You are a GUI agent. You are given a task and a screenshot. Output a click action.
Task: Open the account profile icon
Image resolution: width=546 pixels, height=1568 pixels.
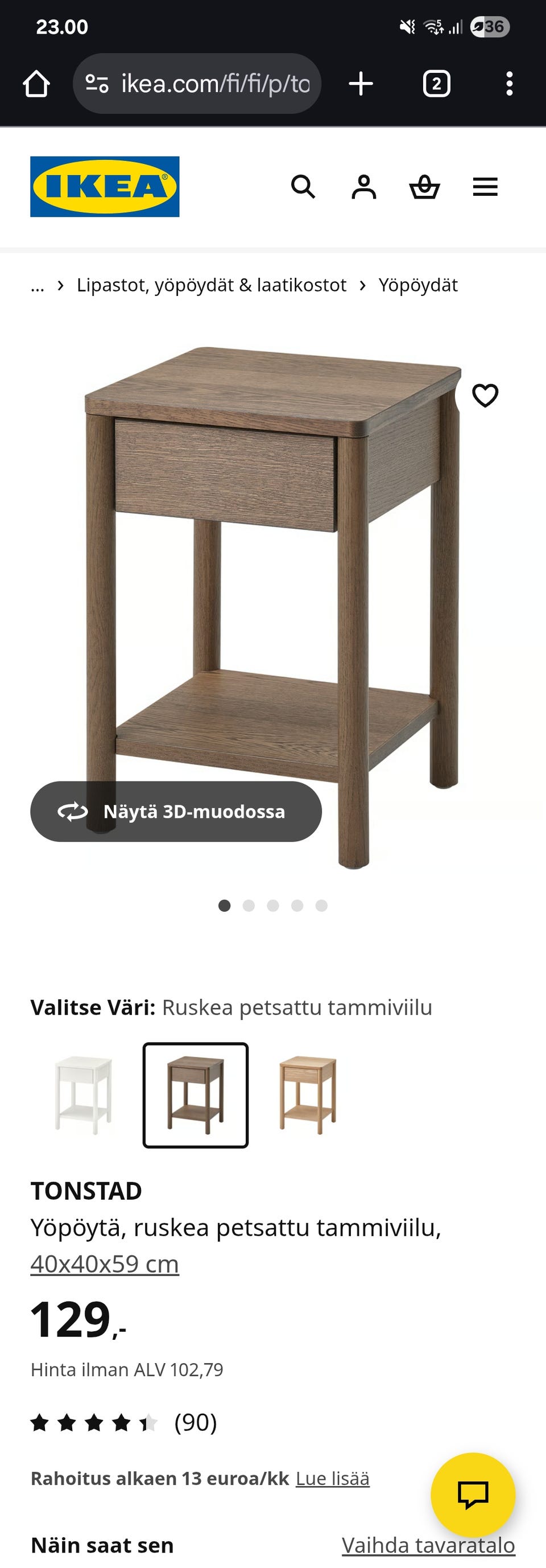363,187
